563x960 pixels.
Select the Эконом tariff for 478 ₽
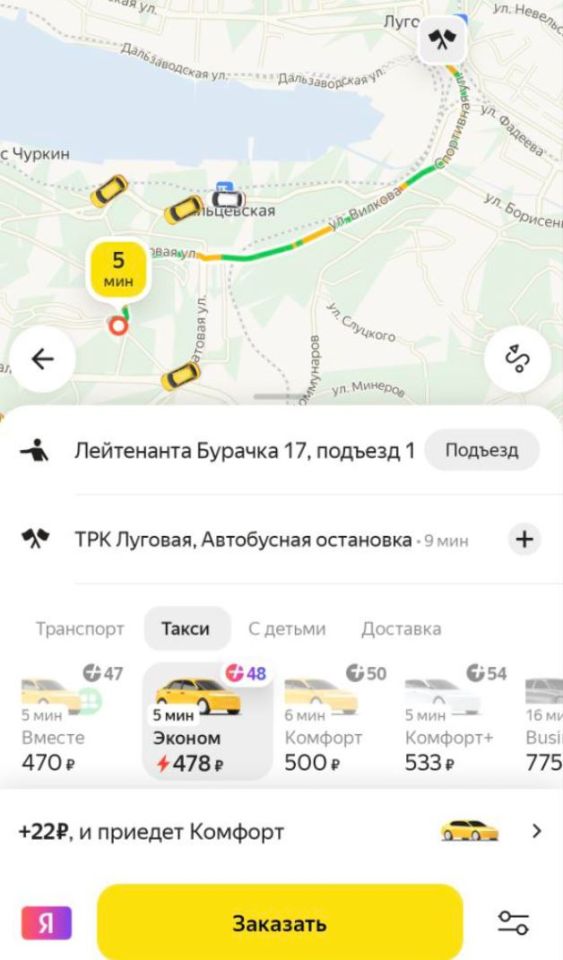pos(207,721)
